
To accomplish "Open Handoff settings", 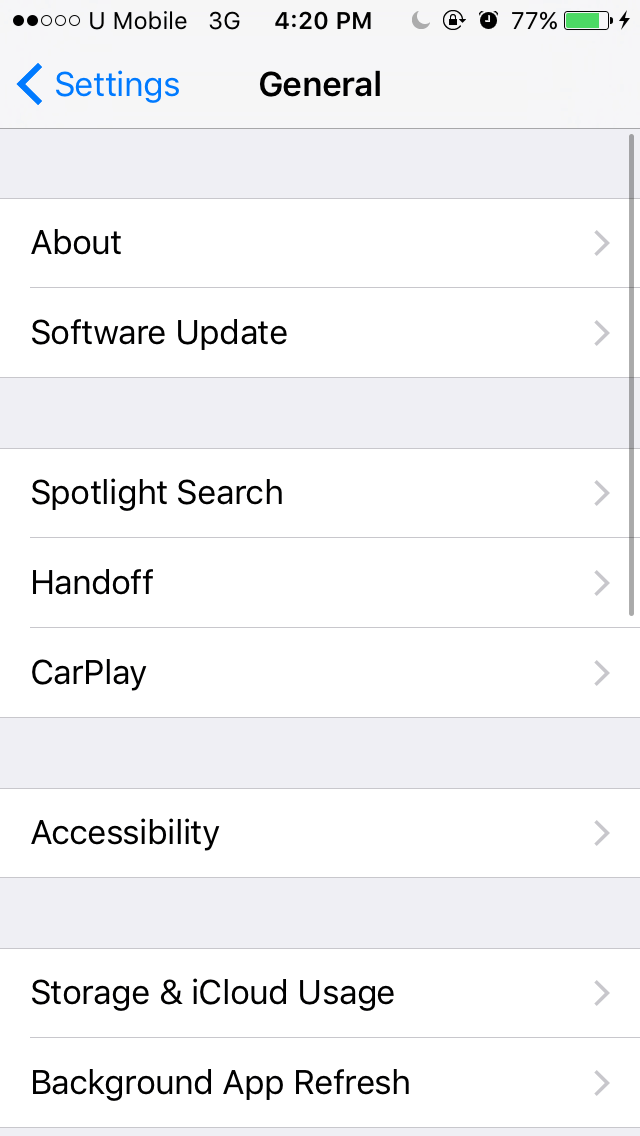I will [320, 582].
